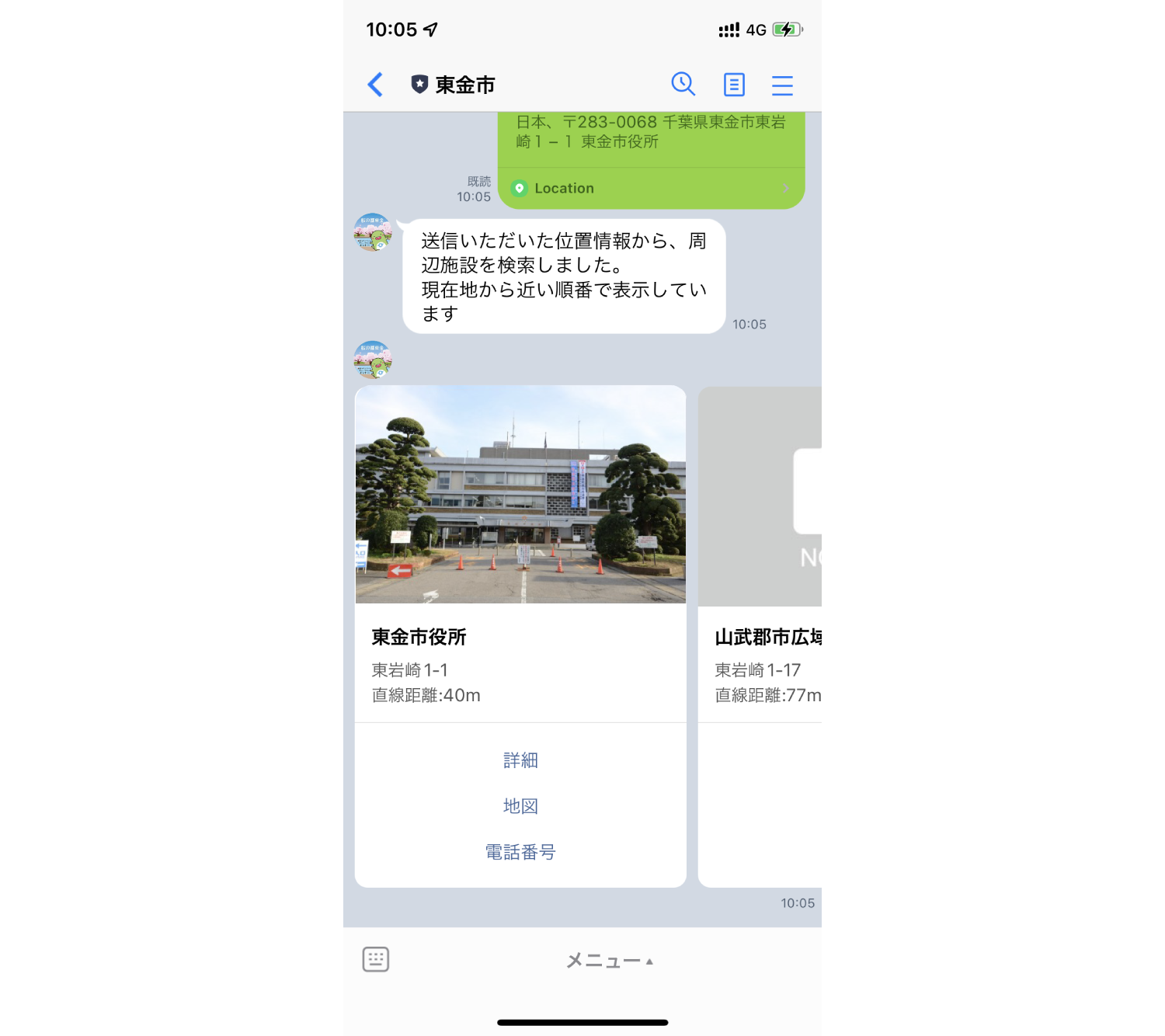Open 地図 for 東金市役所
This screenshot has width=1165, height=1036.
point(520,806)
